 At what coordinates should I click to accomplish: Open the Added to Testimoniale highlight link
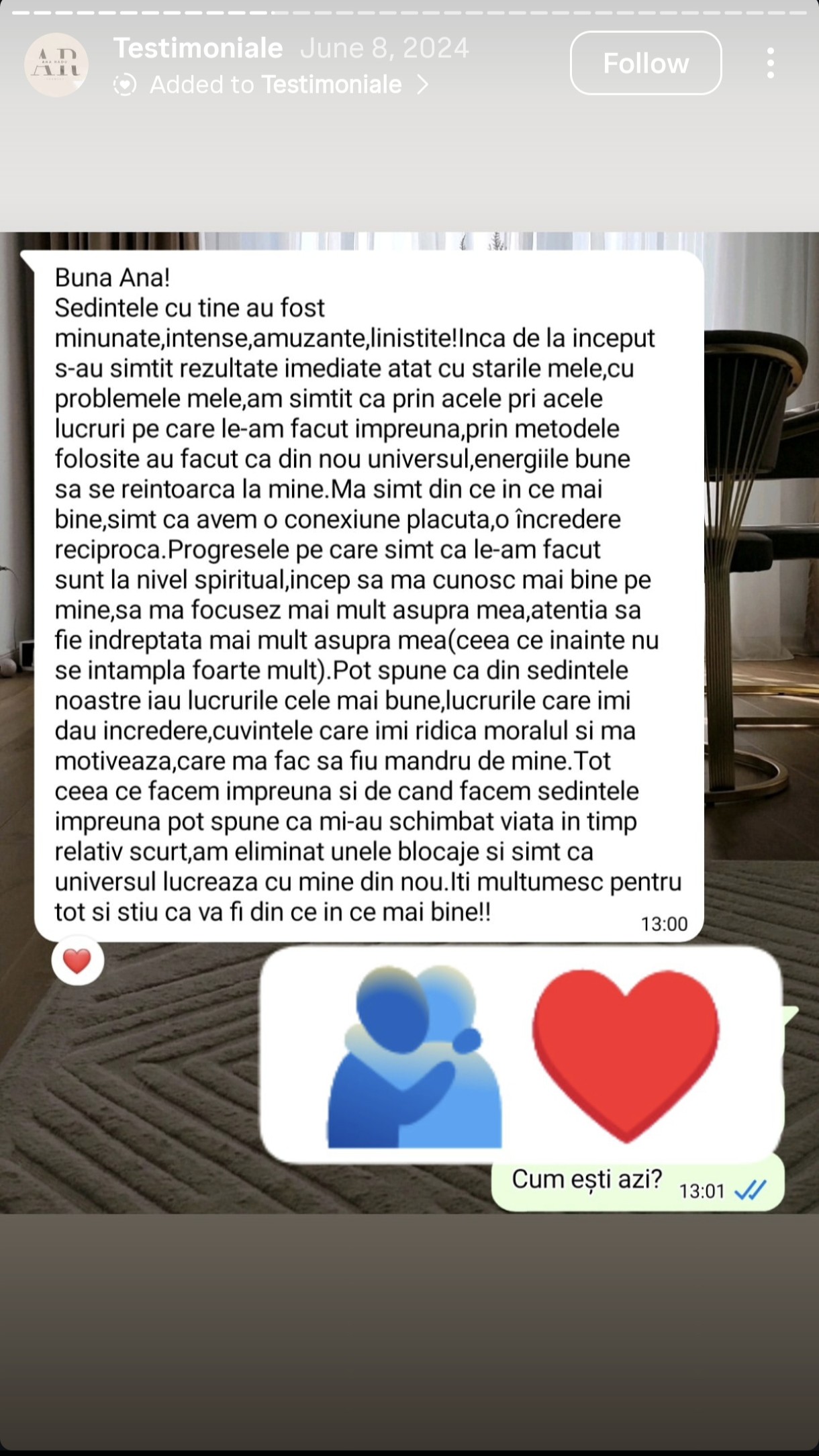tap(275, 85)
